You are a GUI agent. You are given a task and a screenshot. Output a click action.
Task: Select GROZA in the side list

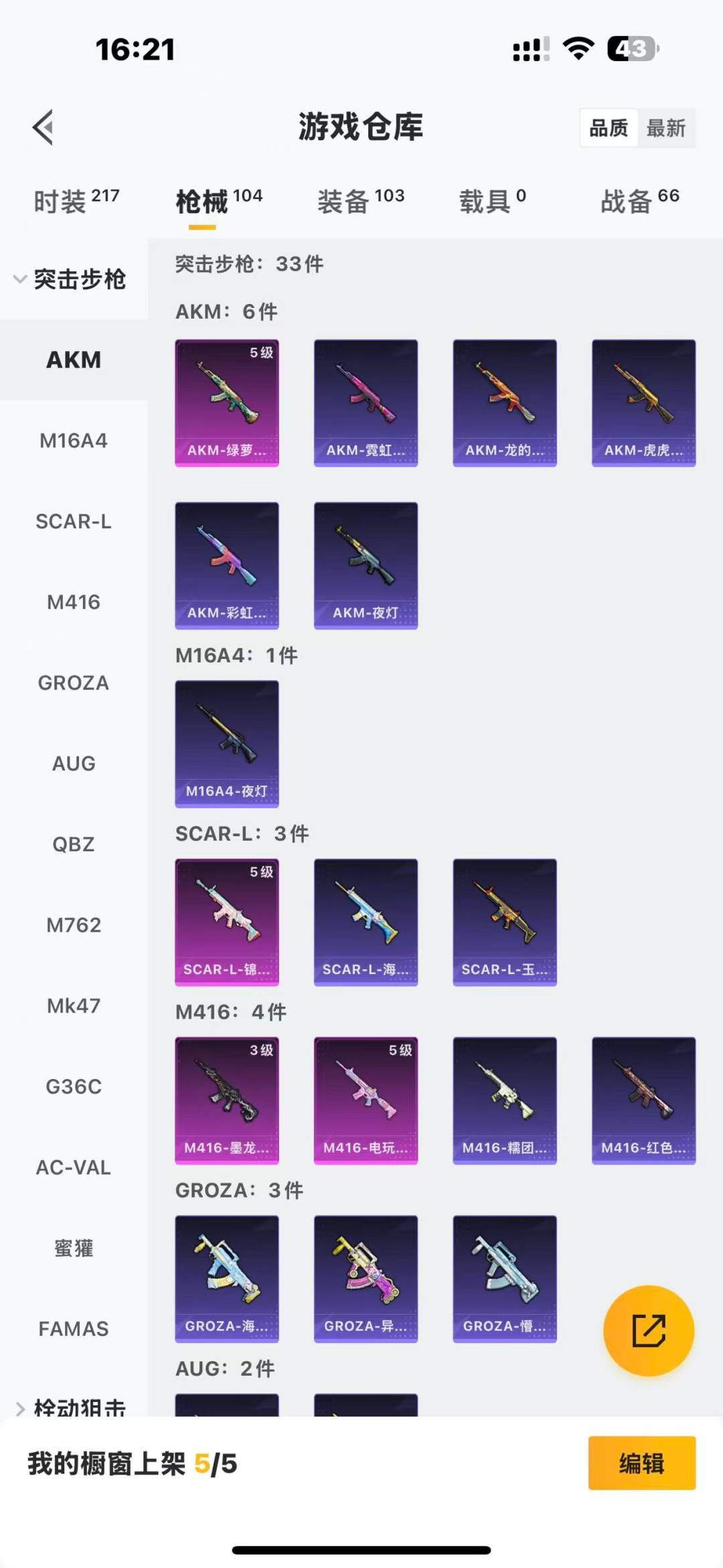(74, 683)
